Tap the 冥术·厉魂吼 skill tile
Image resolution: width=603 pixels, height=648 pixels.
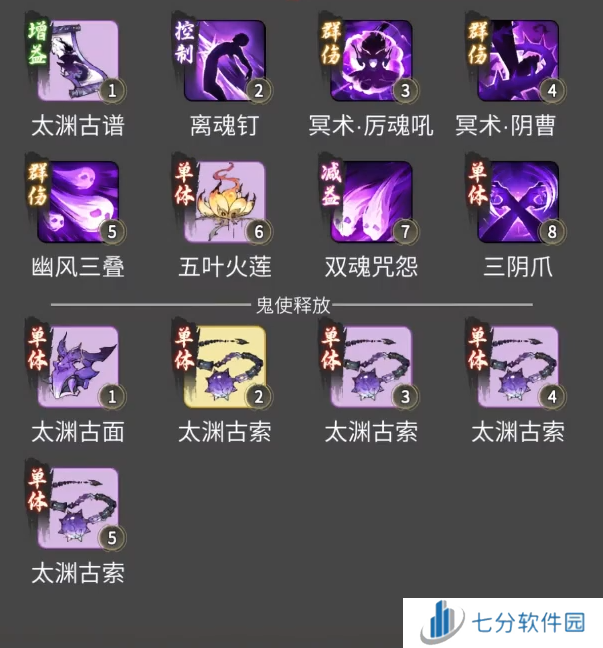pos(371,62)
